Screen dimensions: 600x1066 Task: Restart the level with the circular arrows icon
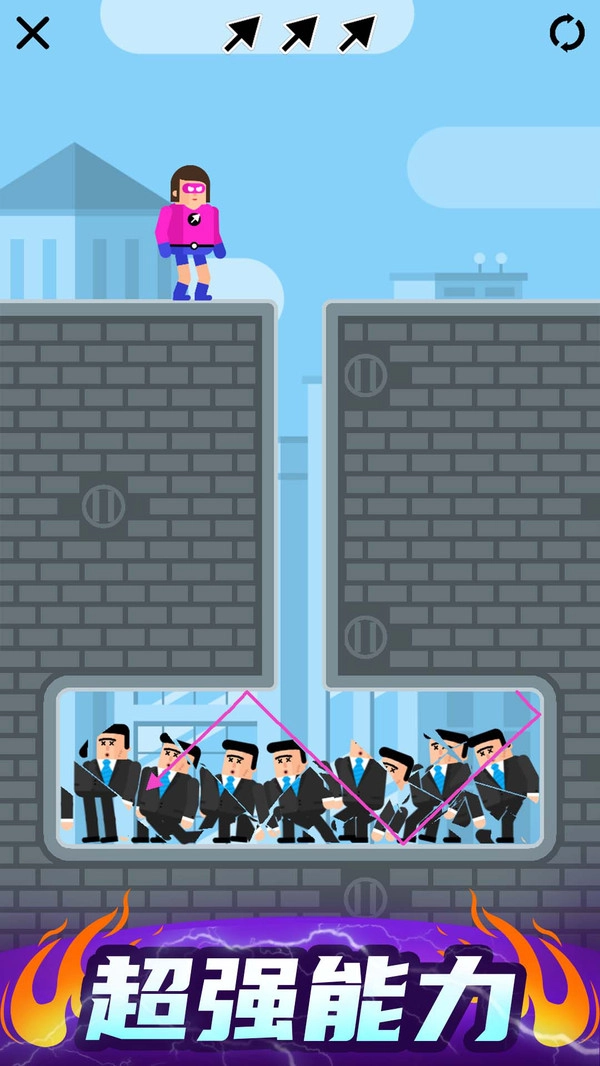567,34
